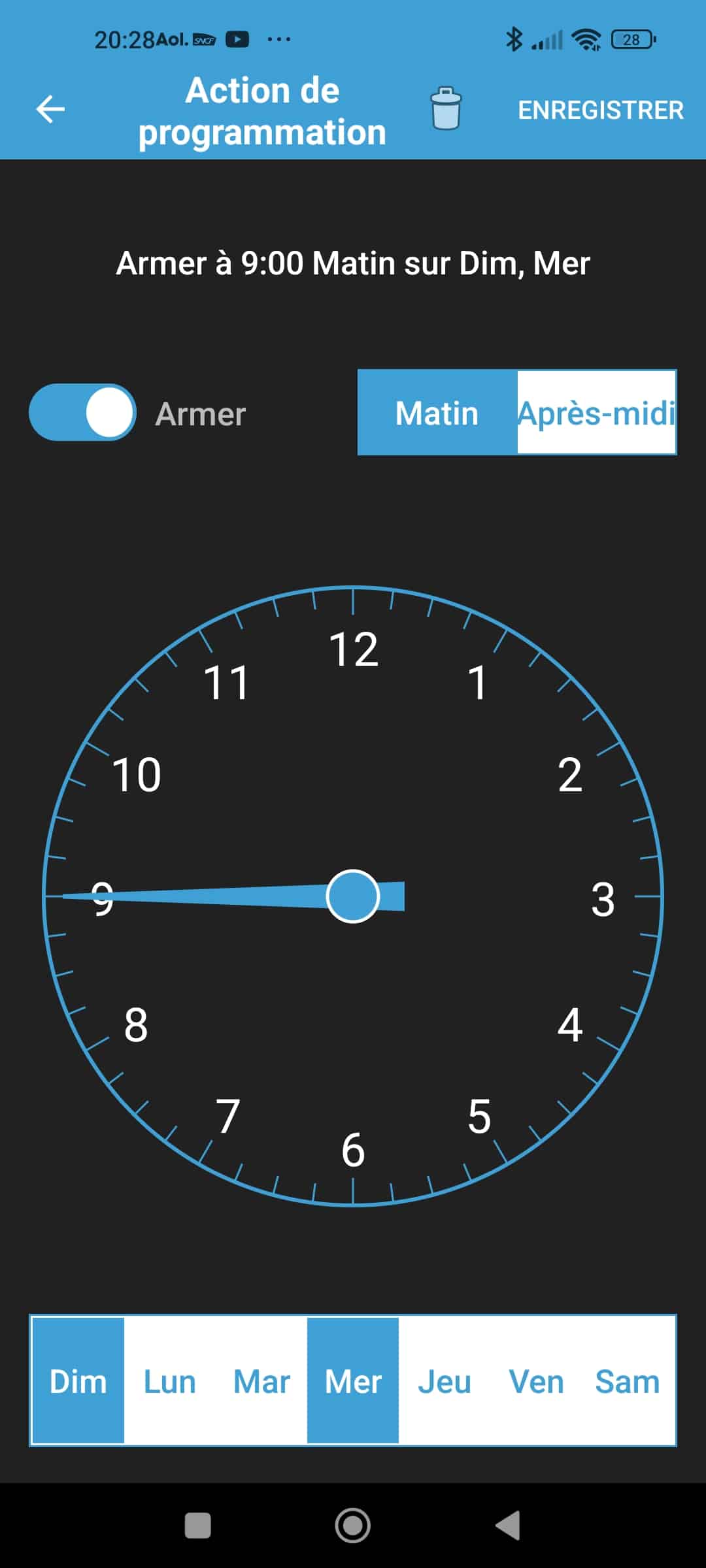
Task: Select Lun in the day picker
Action: 170,1380
